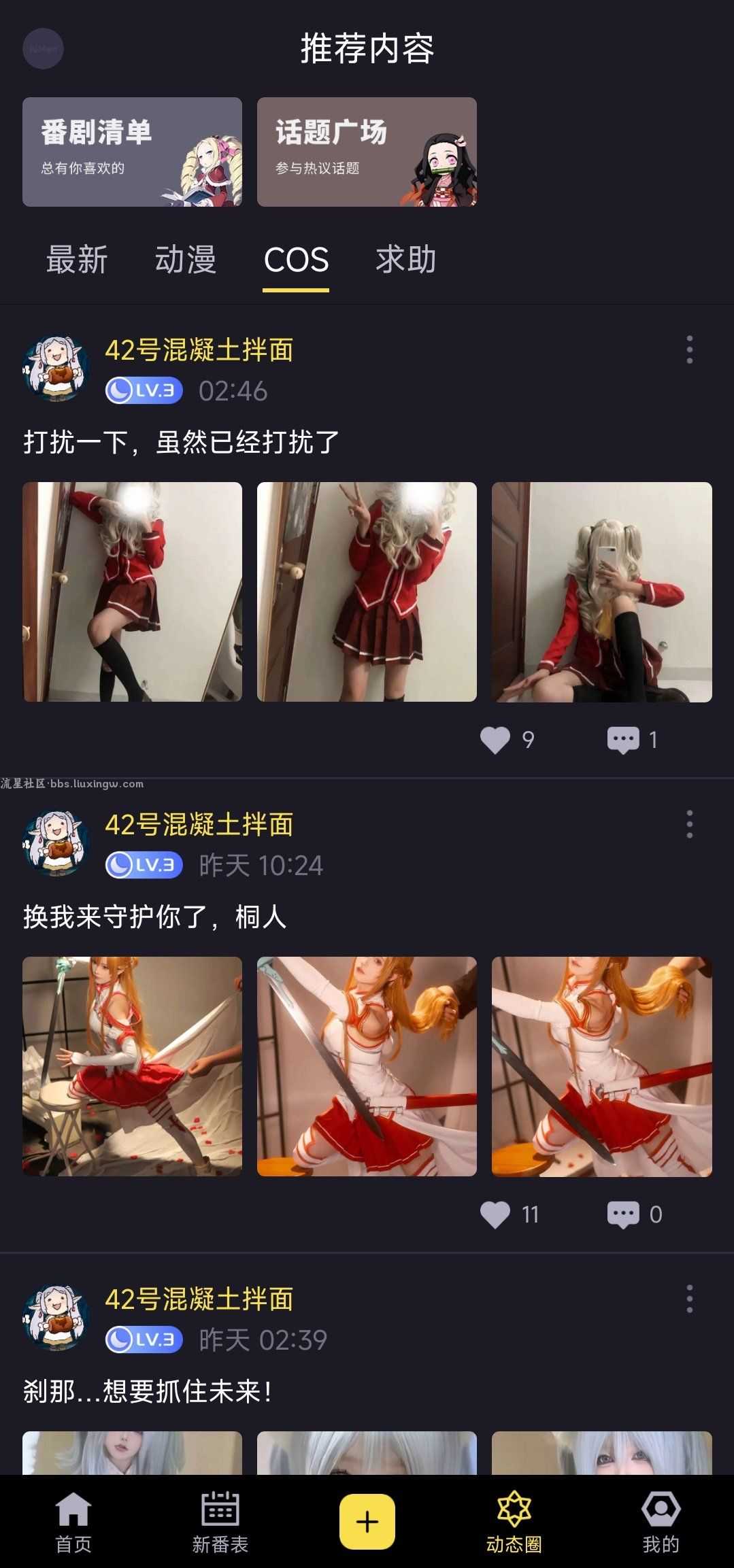Open comments on the 02:46 post

(x=622, y=740)
